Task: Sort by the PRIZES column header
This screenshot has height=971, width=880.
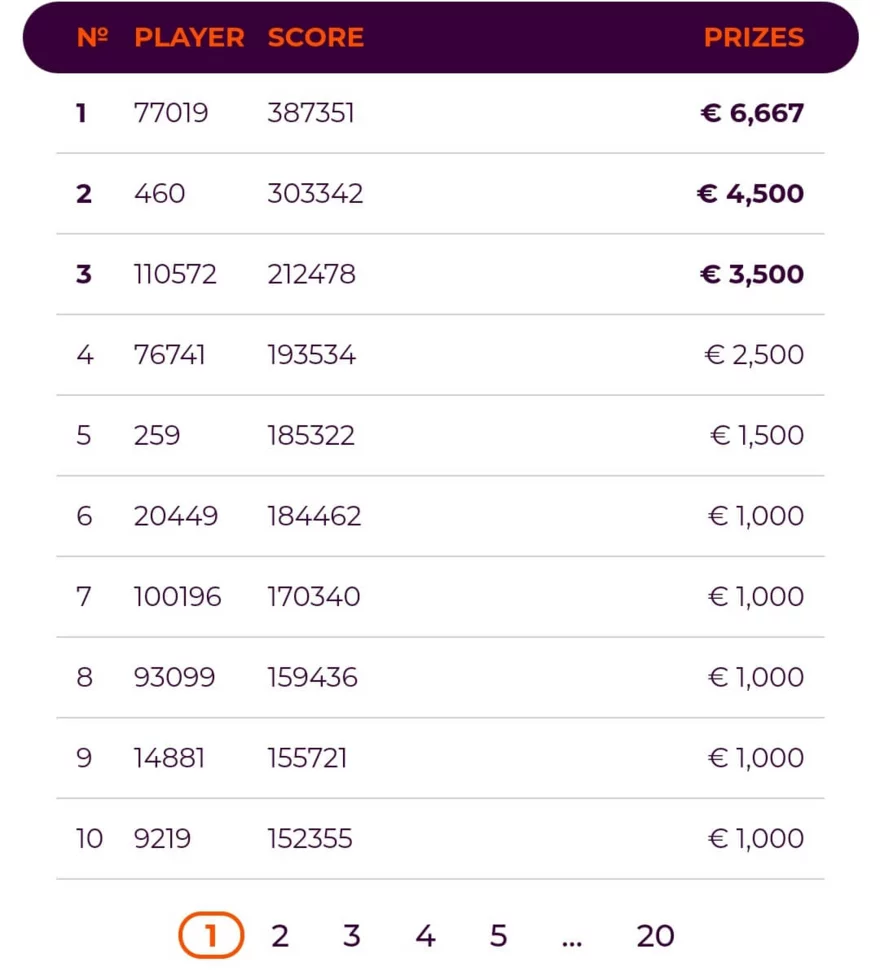Action: (755, 38)
